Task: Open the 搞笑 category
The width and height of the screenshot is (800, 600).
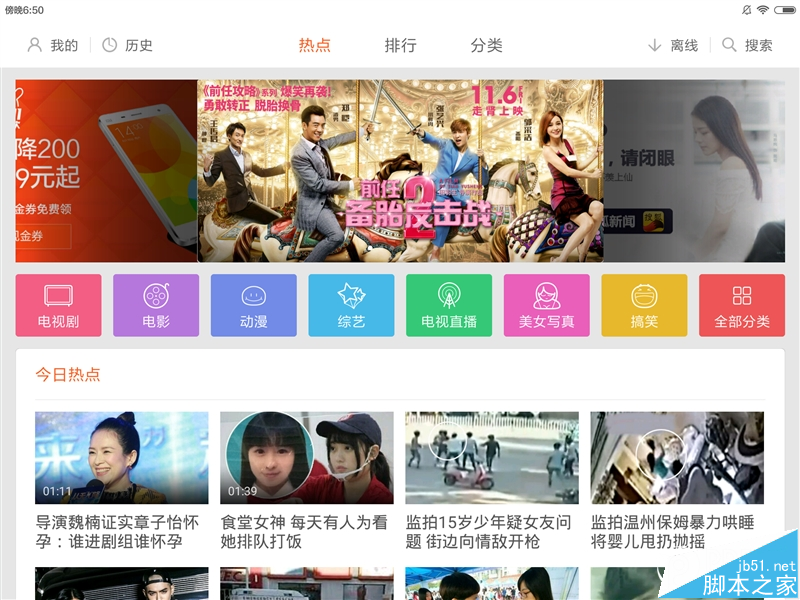Action: pyautogui.click(x=644, y=305)
